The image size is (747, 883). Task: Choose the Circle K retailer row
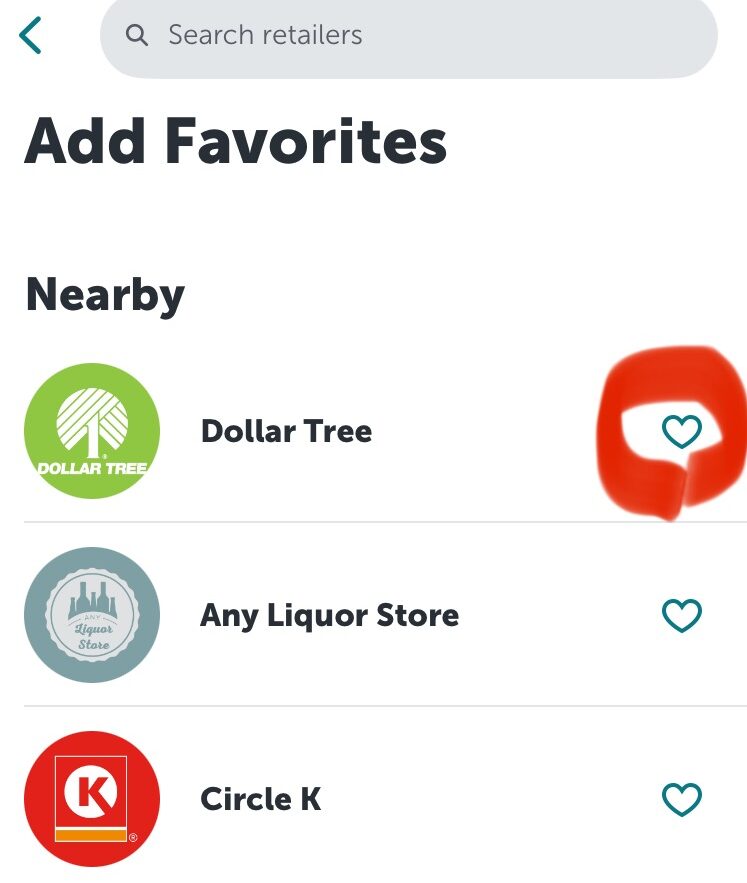pyautogui.click(x=261, y=799)
